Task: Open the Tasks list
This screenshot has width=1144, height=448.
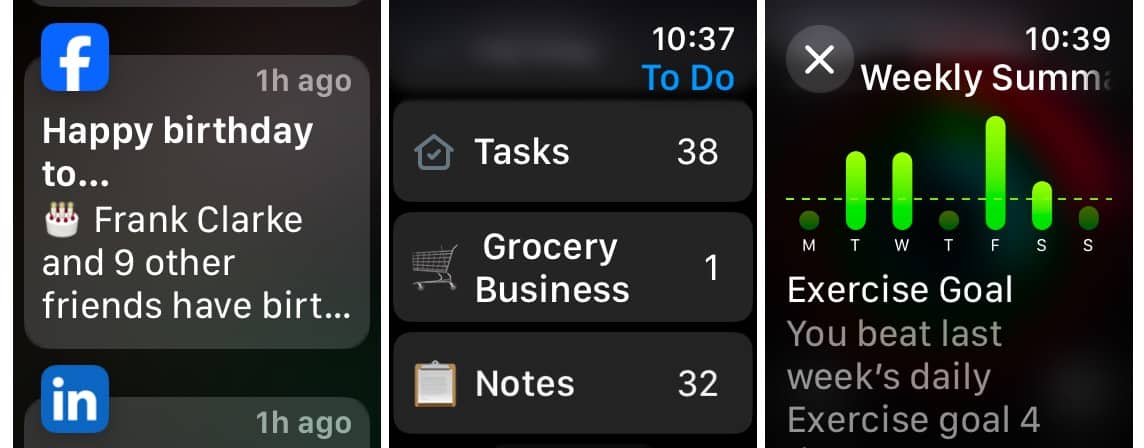Action: (571, 152)
